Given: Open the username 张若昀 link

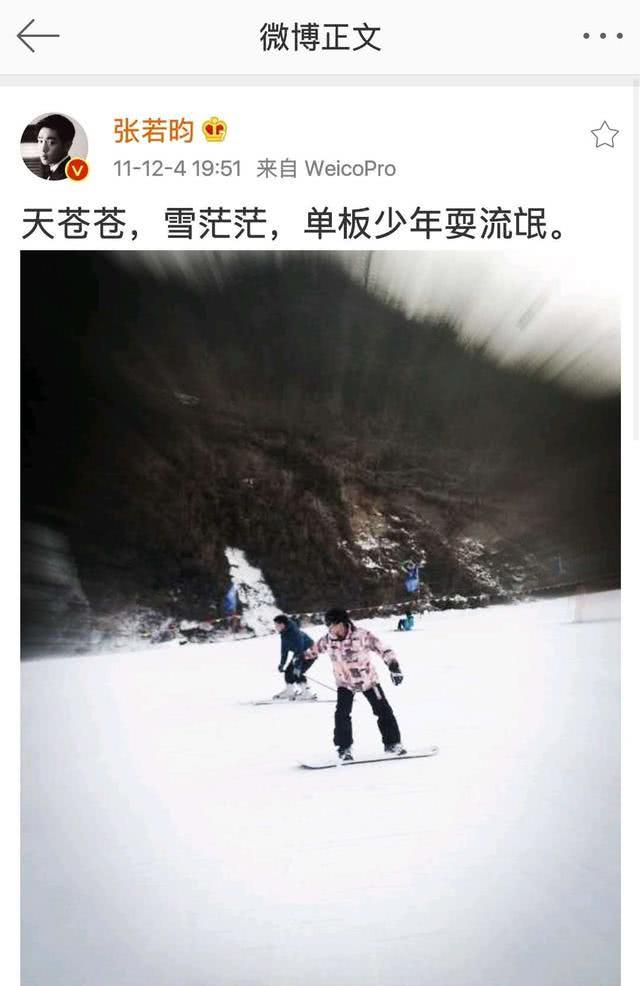Looking at the screenshot, I should pos(153,130).
